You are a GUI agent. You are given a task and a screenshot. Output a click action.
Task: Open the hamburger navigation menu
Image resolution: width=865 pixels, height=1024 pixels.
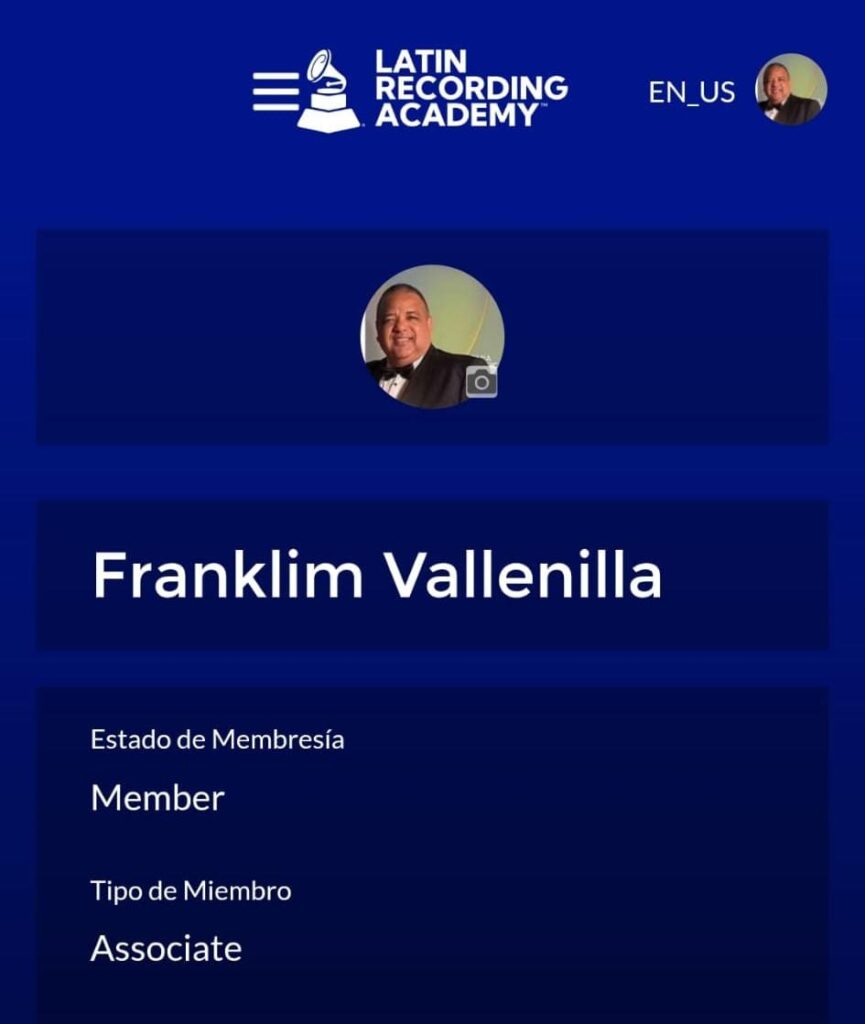tap(275, 91)
